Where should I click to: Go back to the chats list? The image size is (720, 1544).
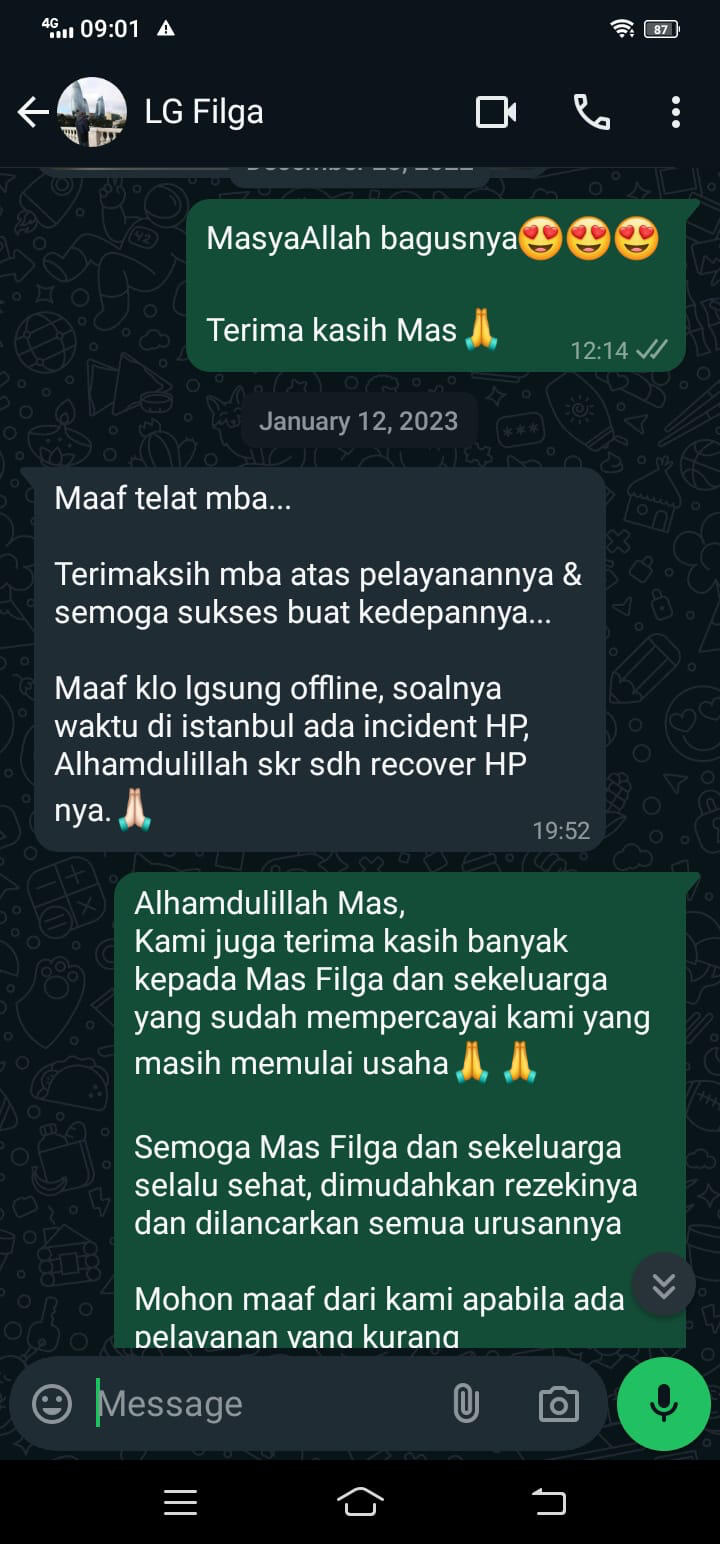(x=33, y=112)
